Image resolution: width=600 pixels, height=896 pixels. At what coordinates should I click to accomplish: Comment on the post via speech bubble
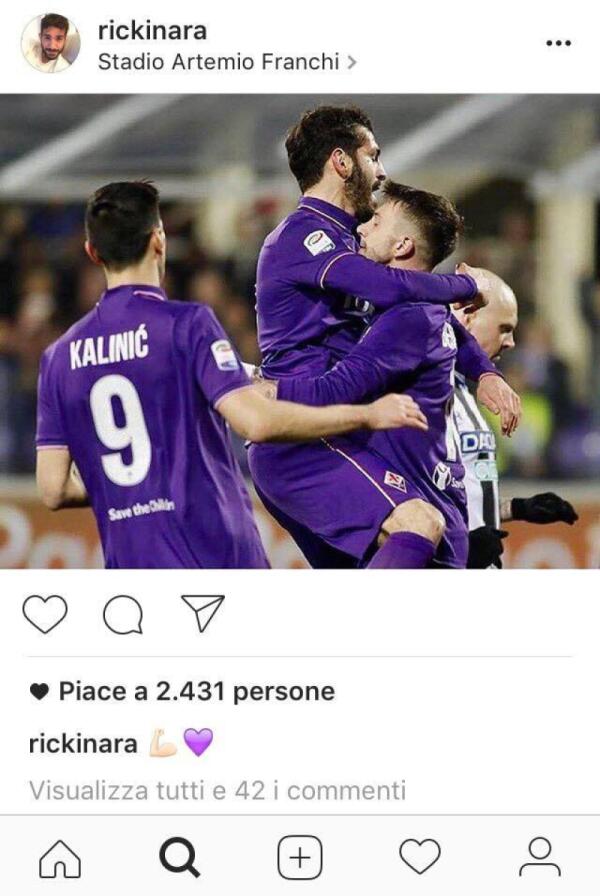123,615
